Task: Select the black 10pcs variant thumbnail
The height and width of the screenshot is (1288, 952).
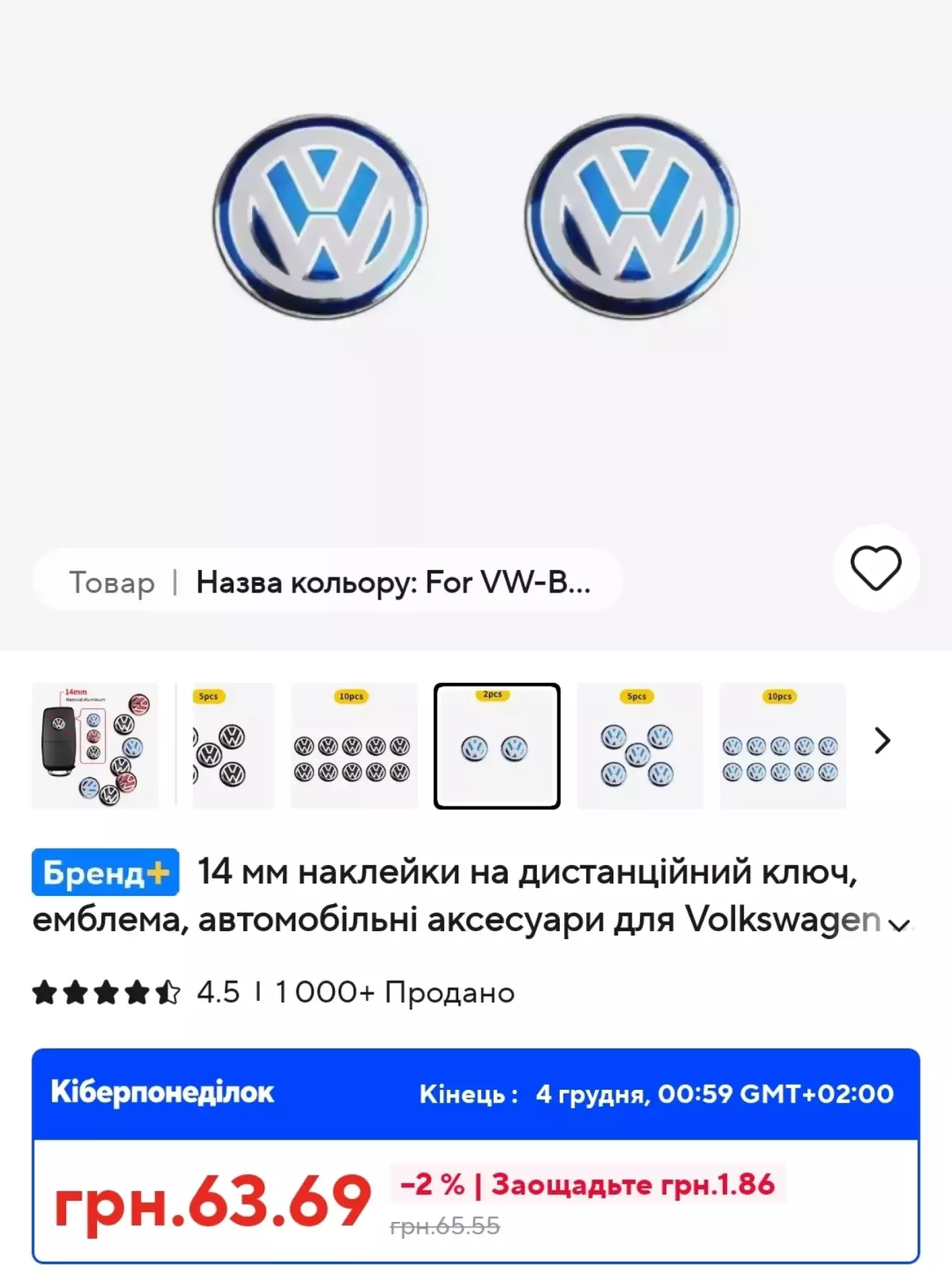Action: tap(354, 746)
